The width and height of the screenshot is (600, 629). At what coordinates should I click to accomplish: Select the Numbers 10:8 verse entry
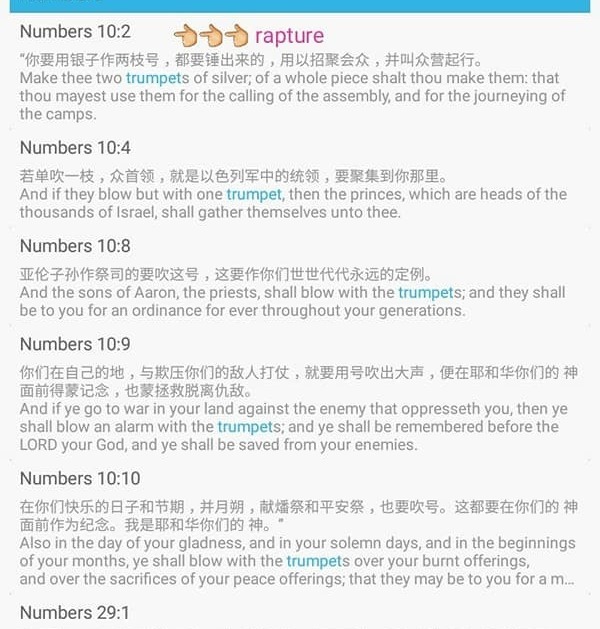[x=75, y=246]
